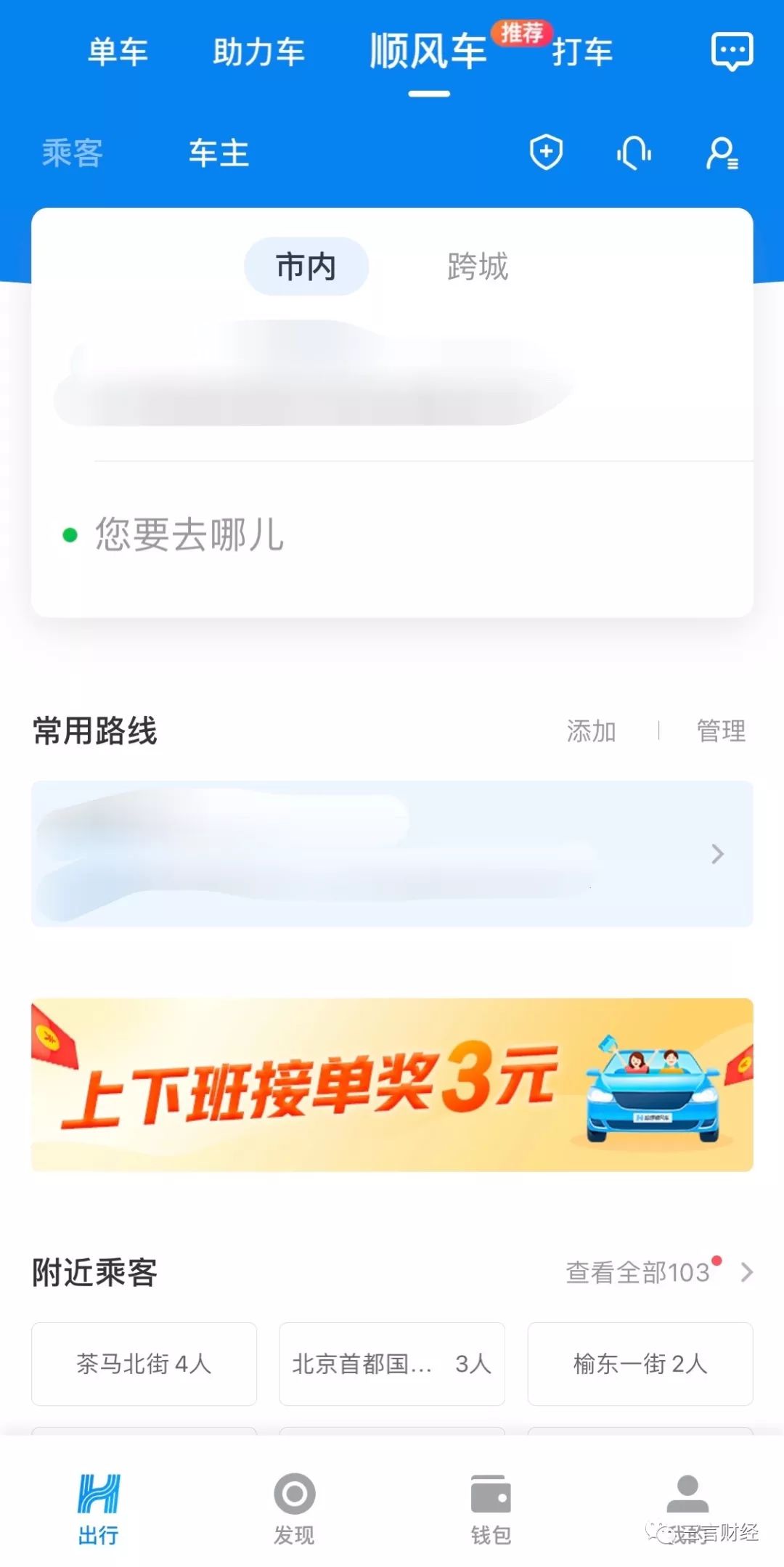
Task: View all 103 nearby passengers
Action: click(x=658, y=1272)
